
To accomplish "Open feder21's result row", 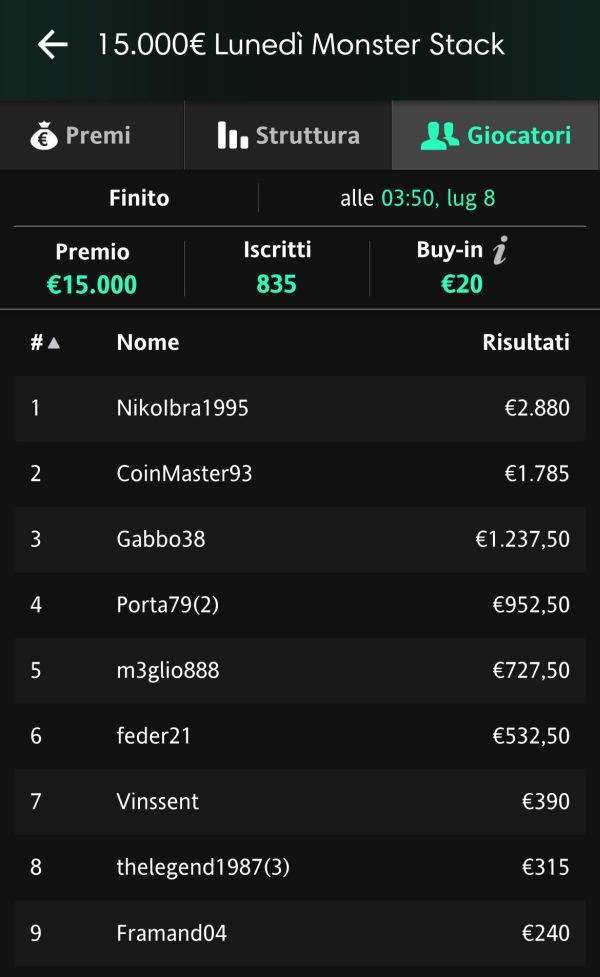I will [x=300, y=736].
